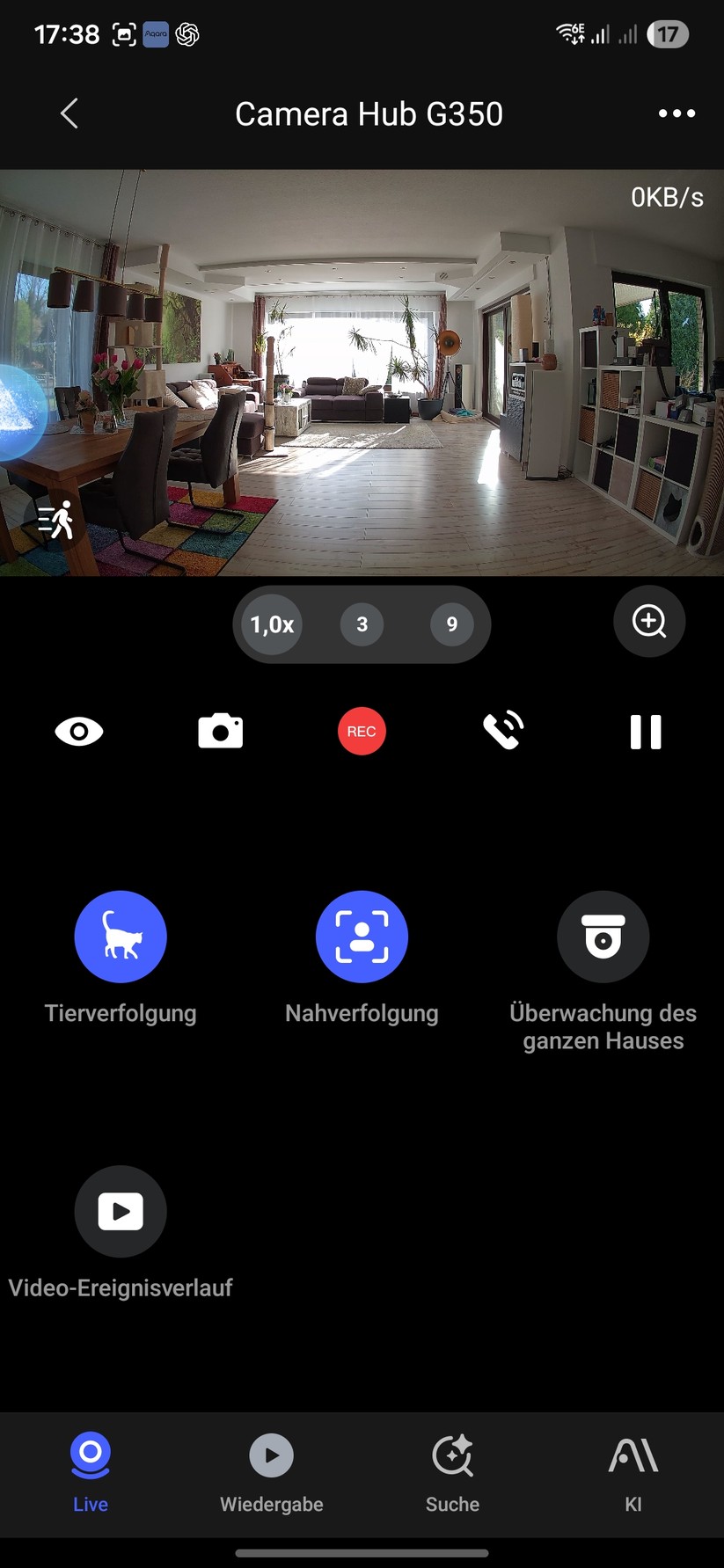The width and height of the screenshot is (724, 1568).
Task: Take a snapshot with the camera icon
Action: pos(220,731)
